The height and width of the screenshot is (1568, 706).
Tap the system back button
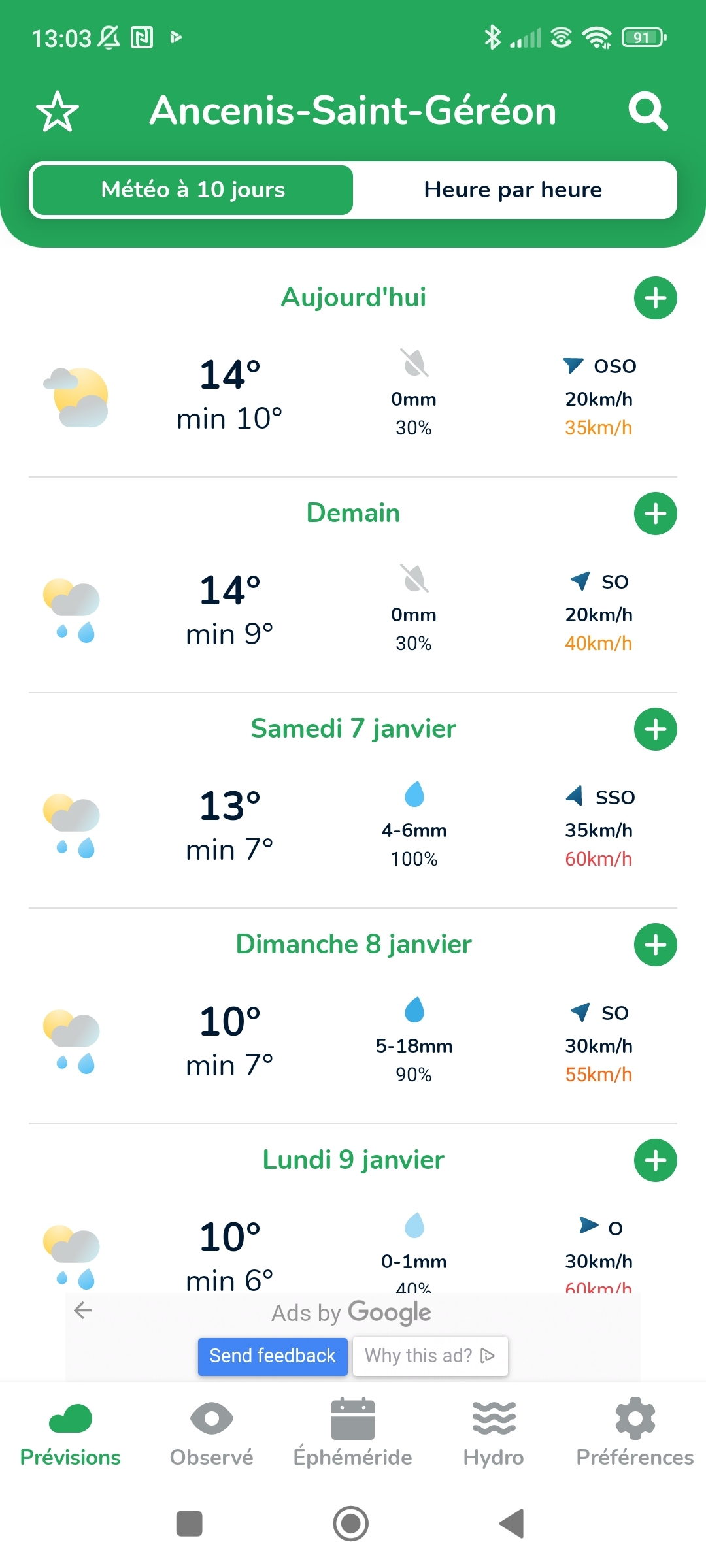coord(512,1524)
